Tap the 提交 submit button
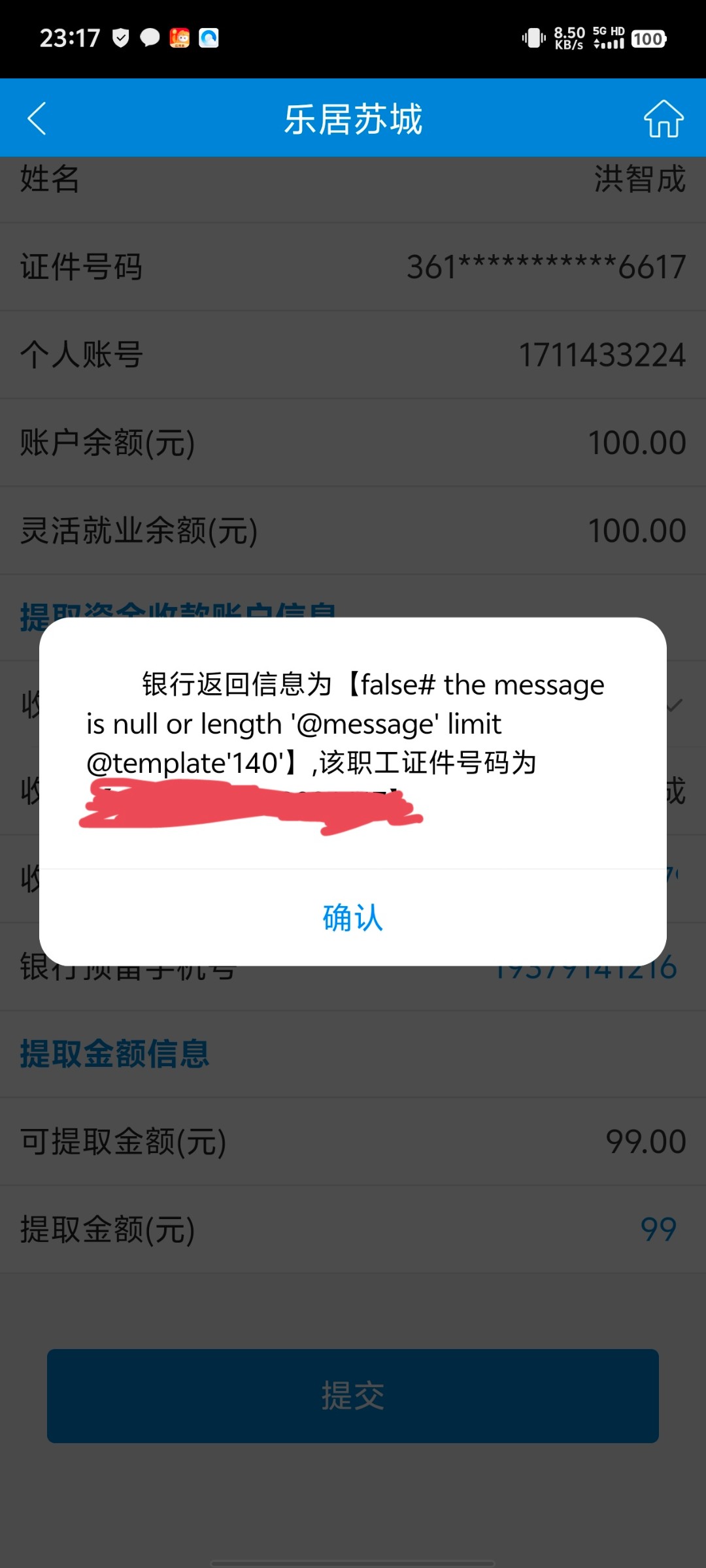The width and height of the screenshot is (706, 1568). coord(353,1396)
